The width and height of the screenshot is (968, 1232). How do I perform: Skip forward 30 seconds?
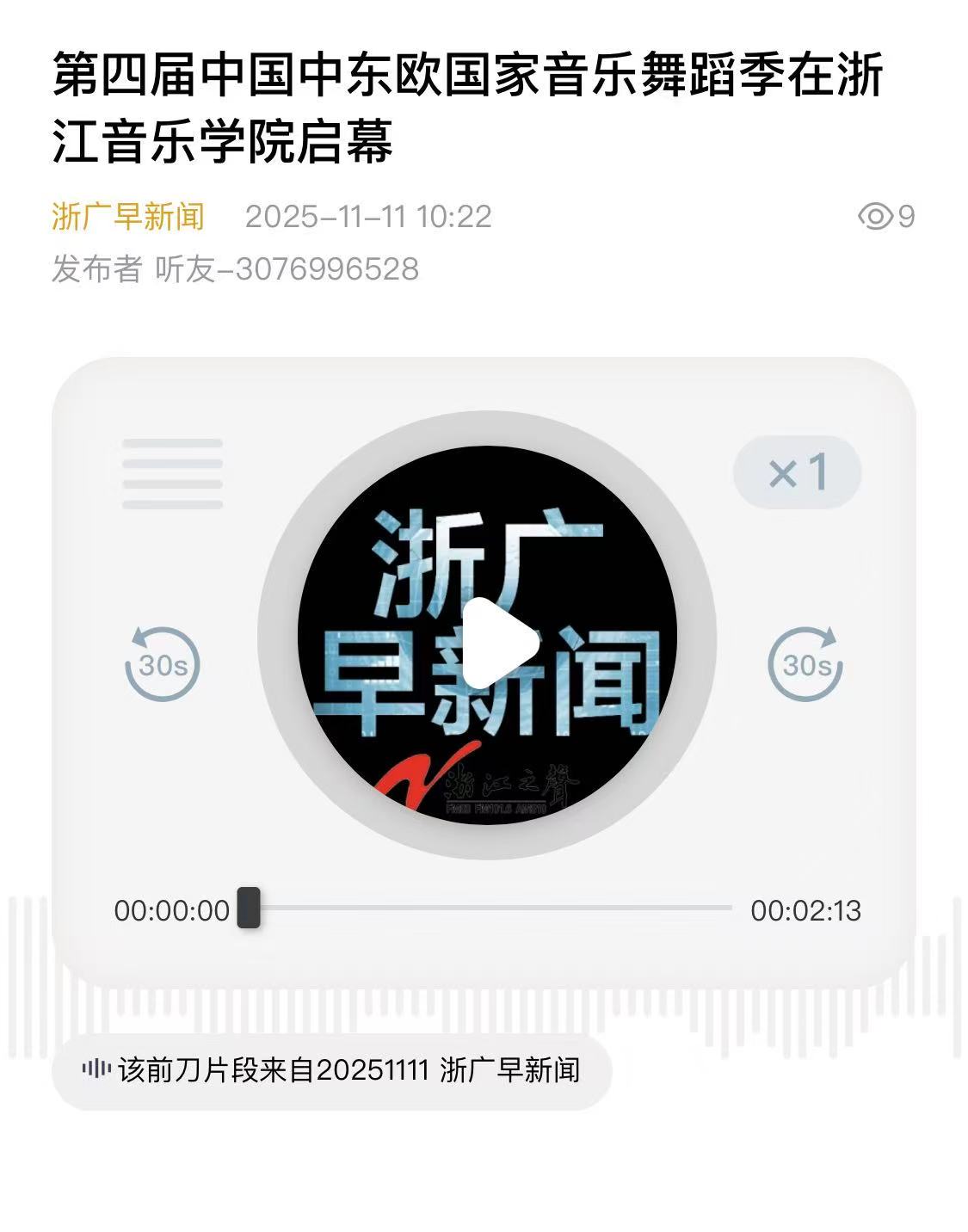[x=805, y=664]
